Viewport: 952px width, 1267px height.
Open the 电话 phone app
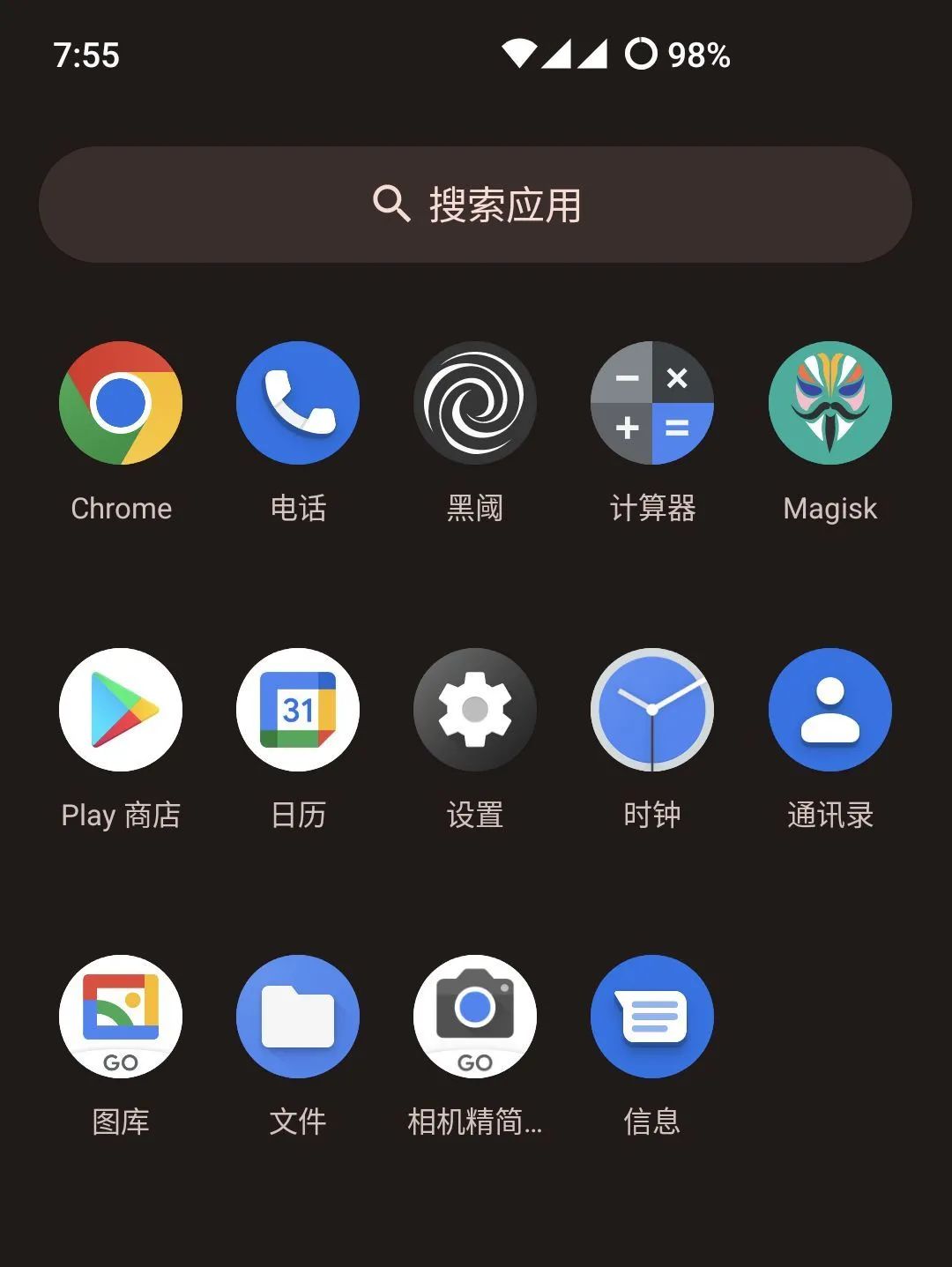(x=298, y=403)
